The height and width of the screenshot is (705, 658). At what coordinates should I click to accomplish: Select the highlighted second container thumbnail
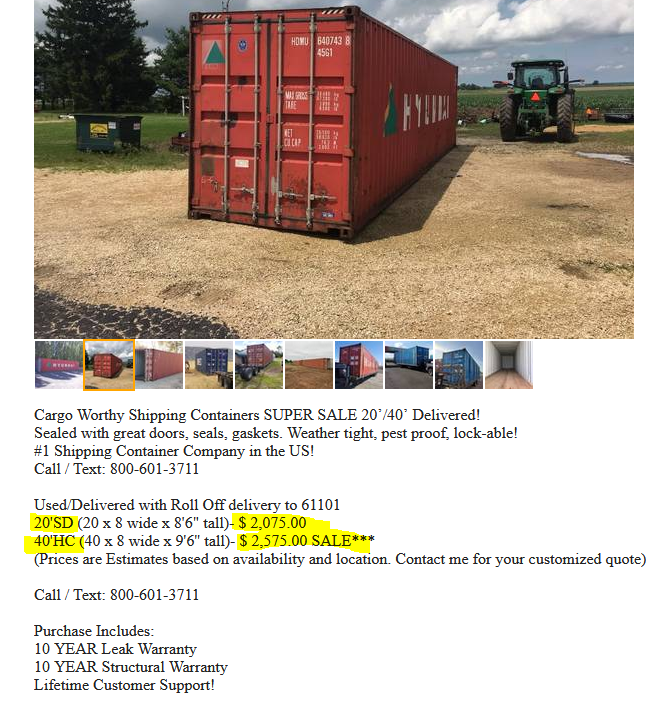tap(109, 365)
